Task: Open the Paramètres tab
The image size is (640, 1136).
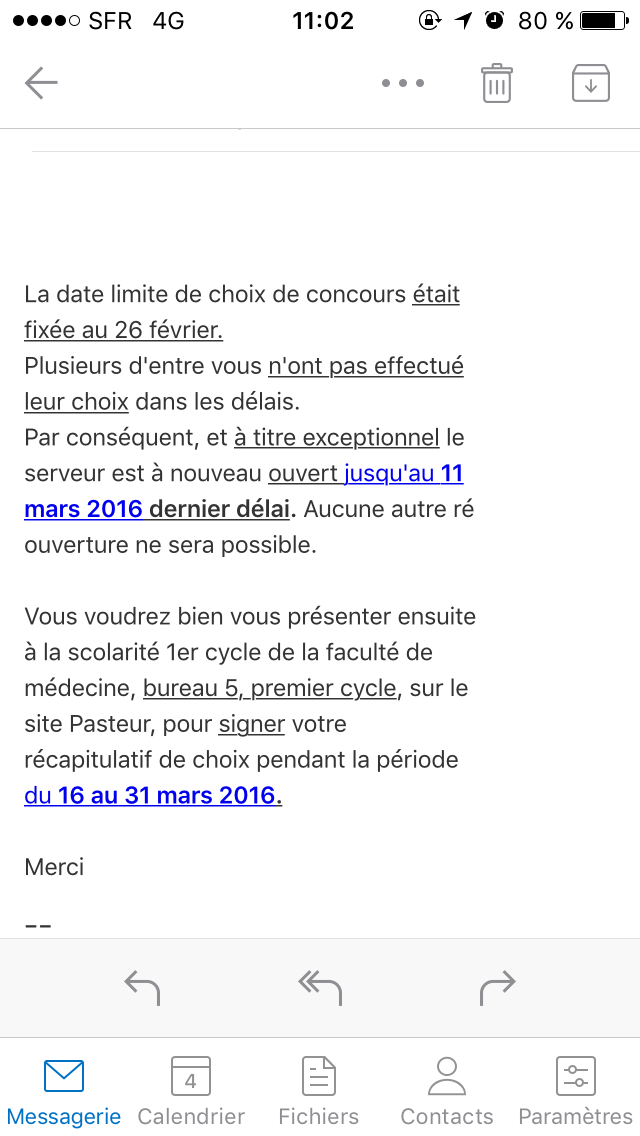Action: click(x=575, y=1090)
